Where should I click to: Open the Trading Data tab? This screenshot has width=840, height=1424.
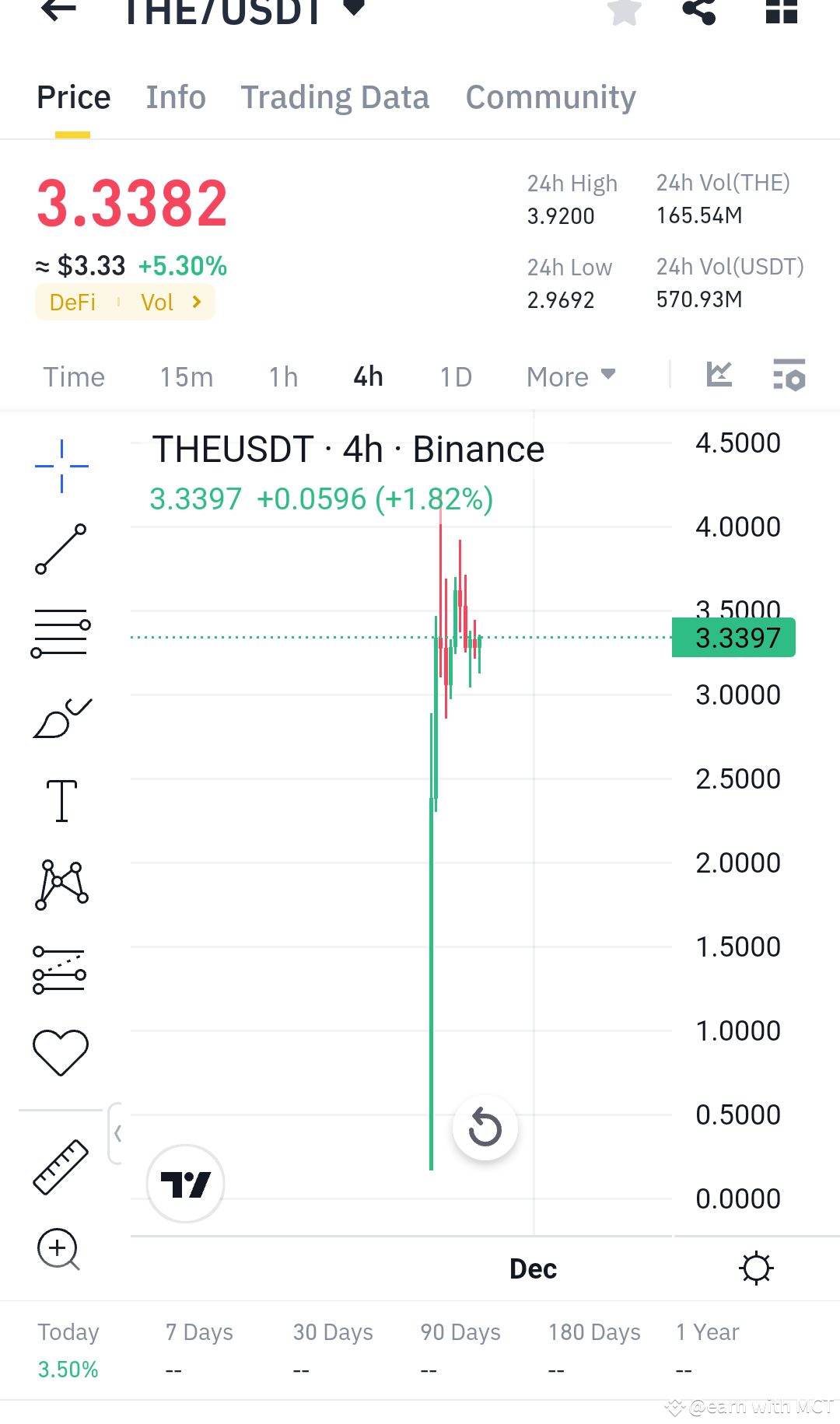pos(335,96)
